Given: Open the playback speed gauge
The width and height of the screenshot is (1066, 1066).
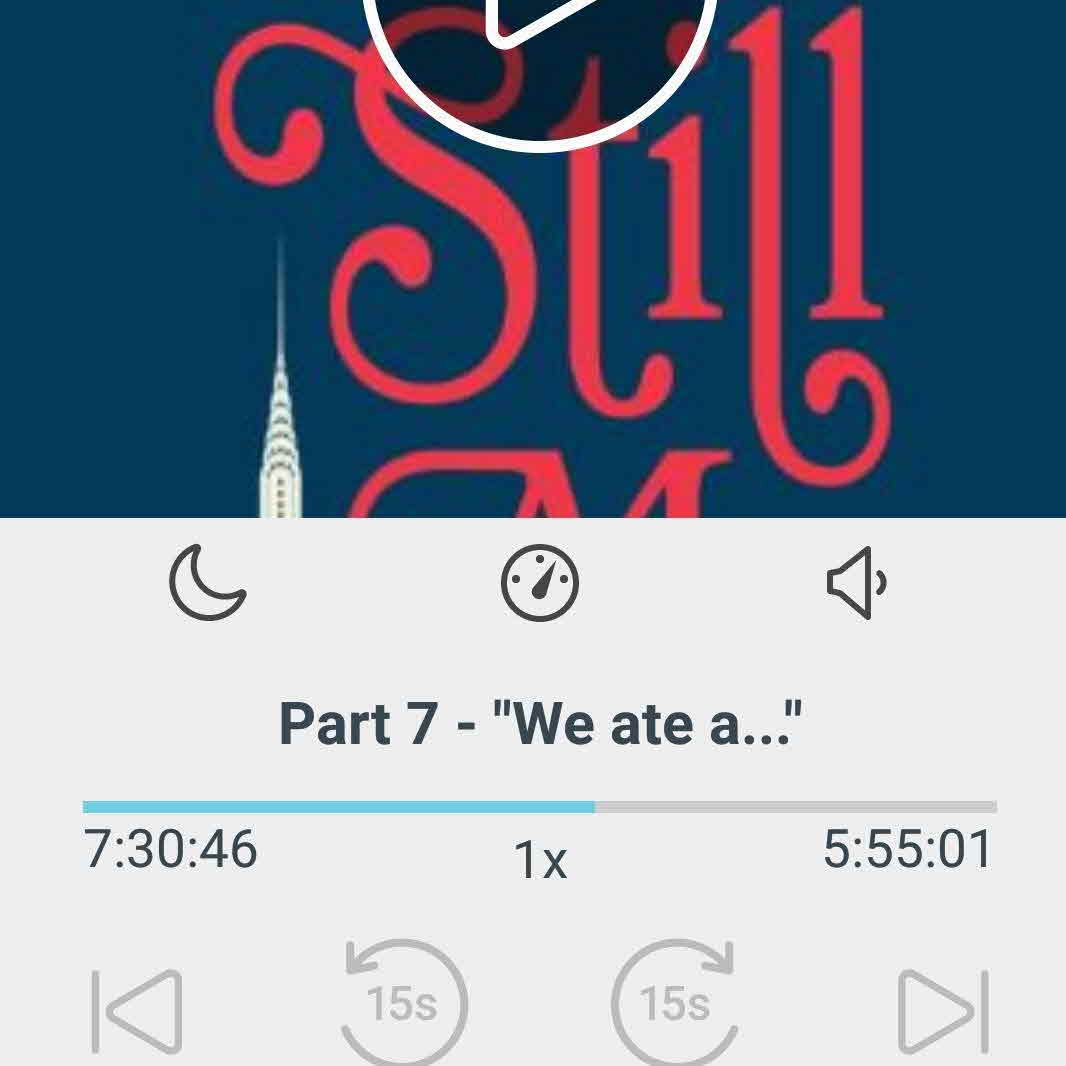Looking at the screenshot, I should [540, 583].
